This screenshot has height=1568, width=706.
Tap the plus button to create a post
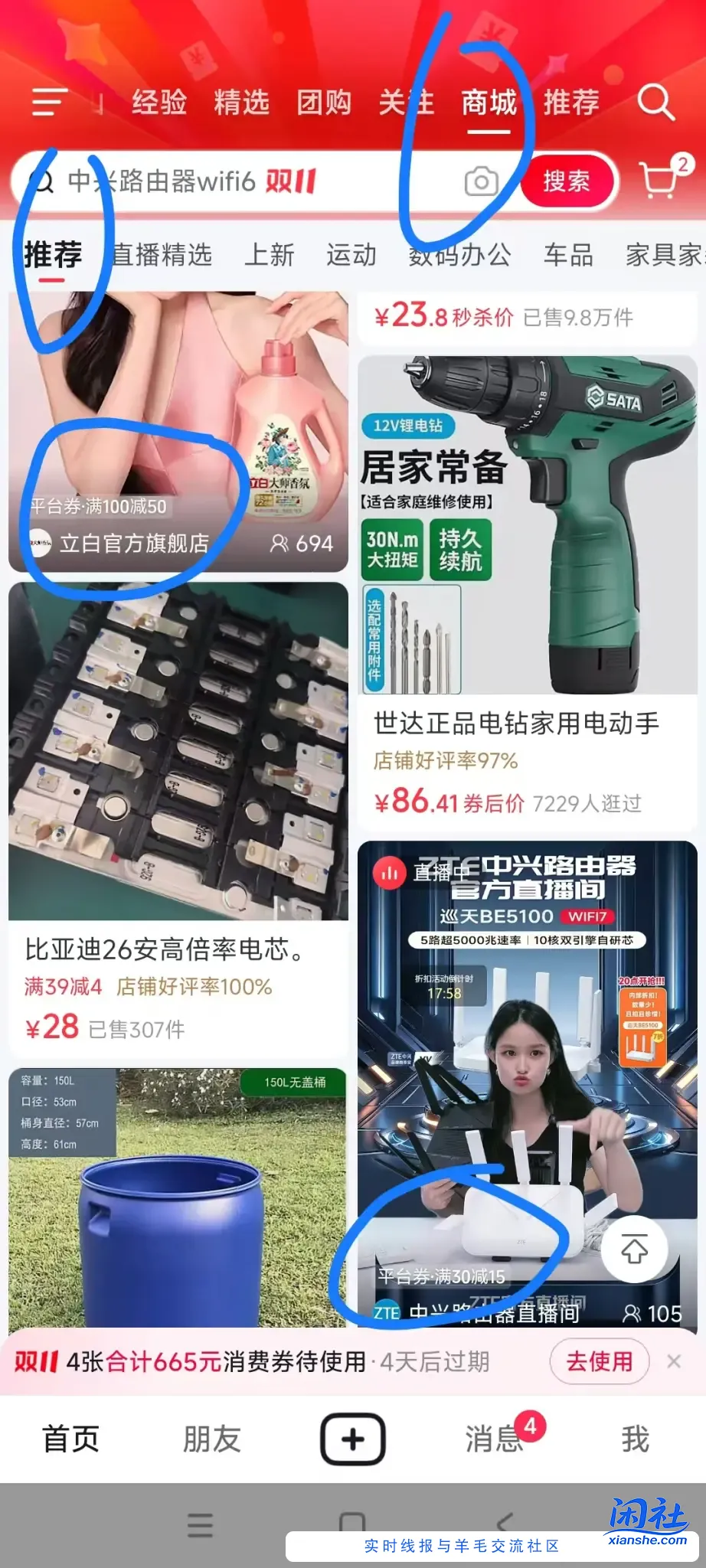point(352,1439)
